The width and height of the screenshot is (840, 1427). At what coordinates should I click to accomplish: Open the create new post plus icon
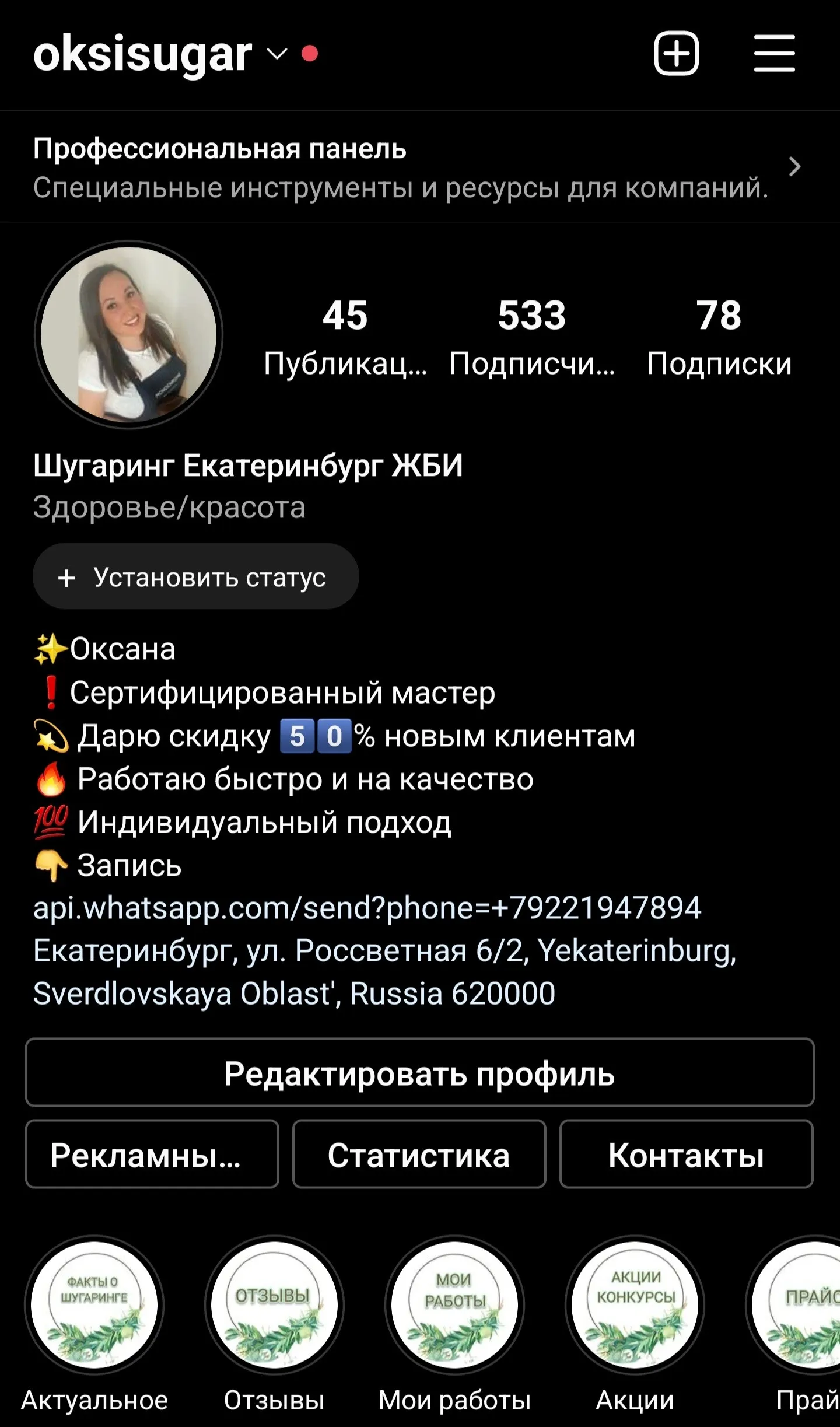677,54
